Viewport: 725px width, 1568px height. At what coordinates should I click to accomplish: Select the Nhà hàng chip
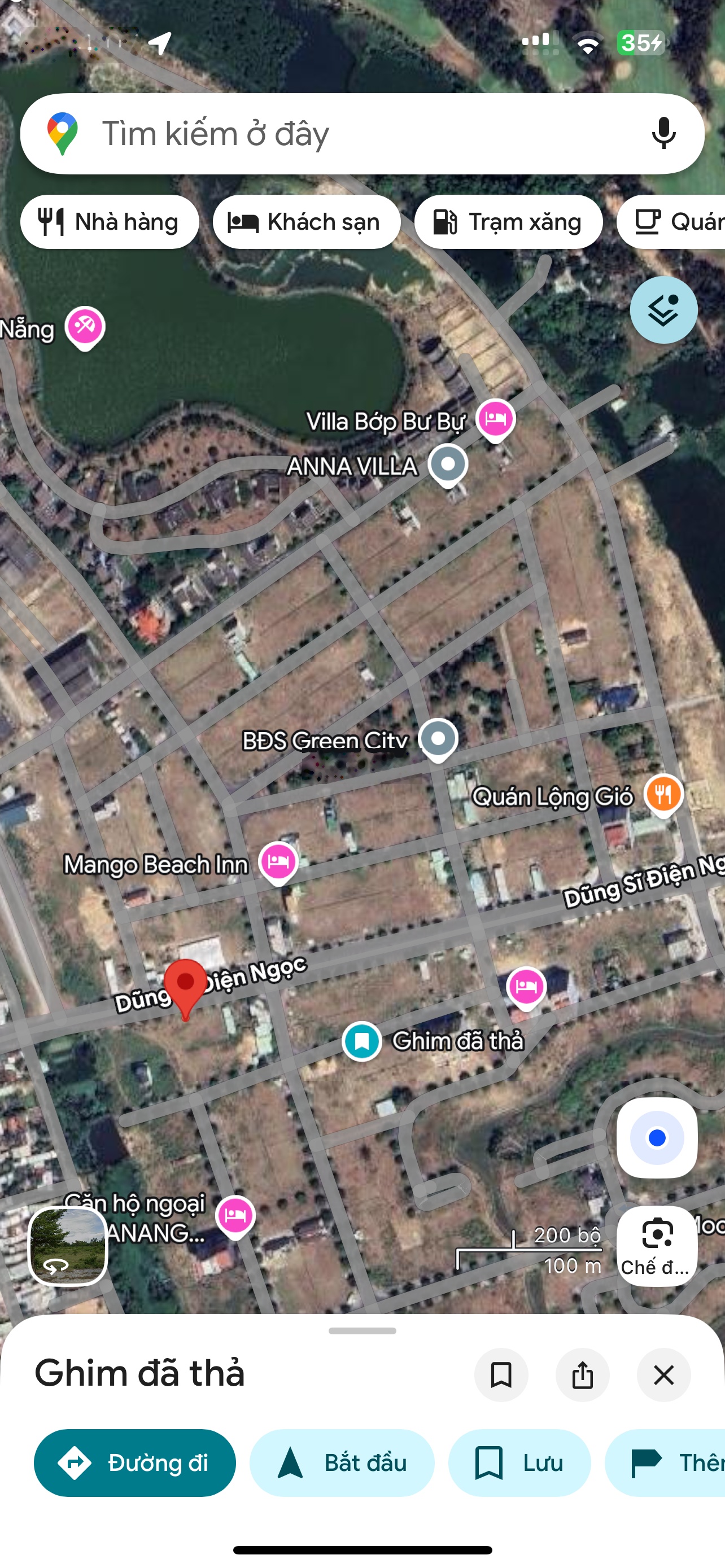(110, 222)
